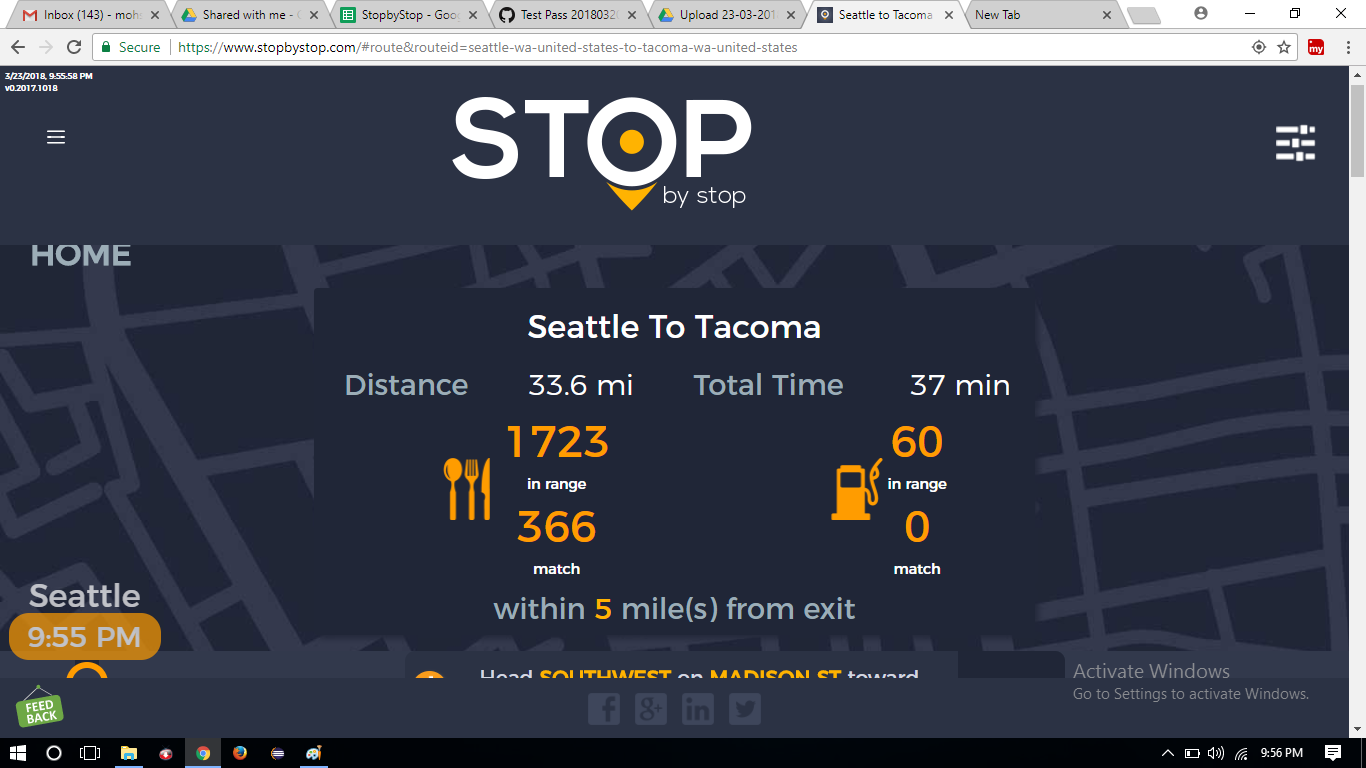The image size is (1366, 768).
Task: Open the Feedback tag
Action: tap(40, 707)
